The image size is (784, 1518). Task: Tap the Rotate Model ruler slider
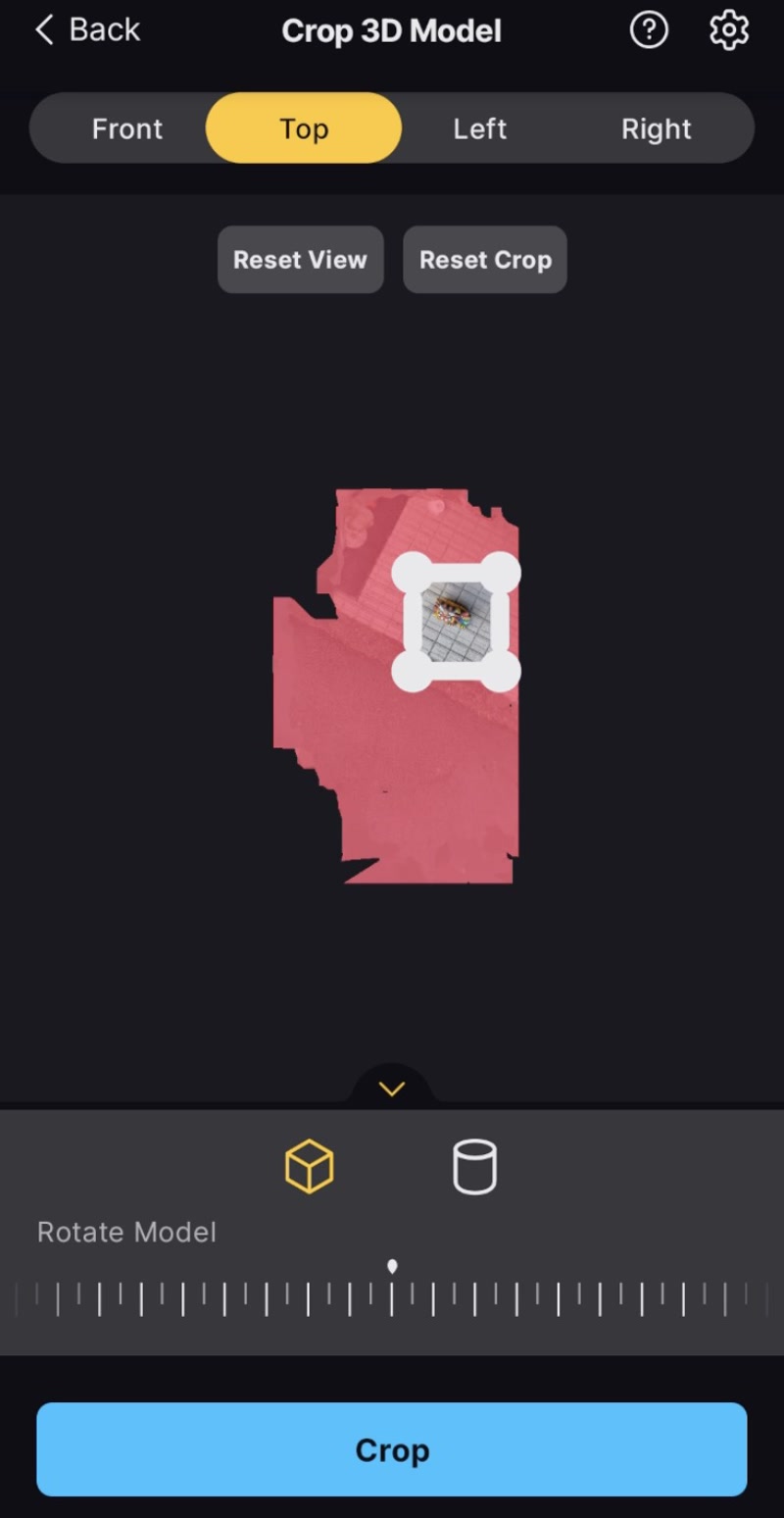(x=392, y=1296)
